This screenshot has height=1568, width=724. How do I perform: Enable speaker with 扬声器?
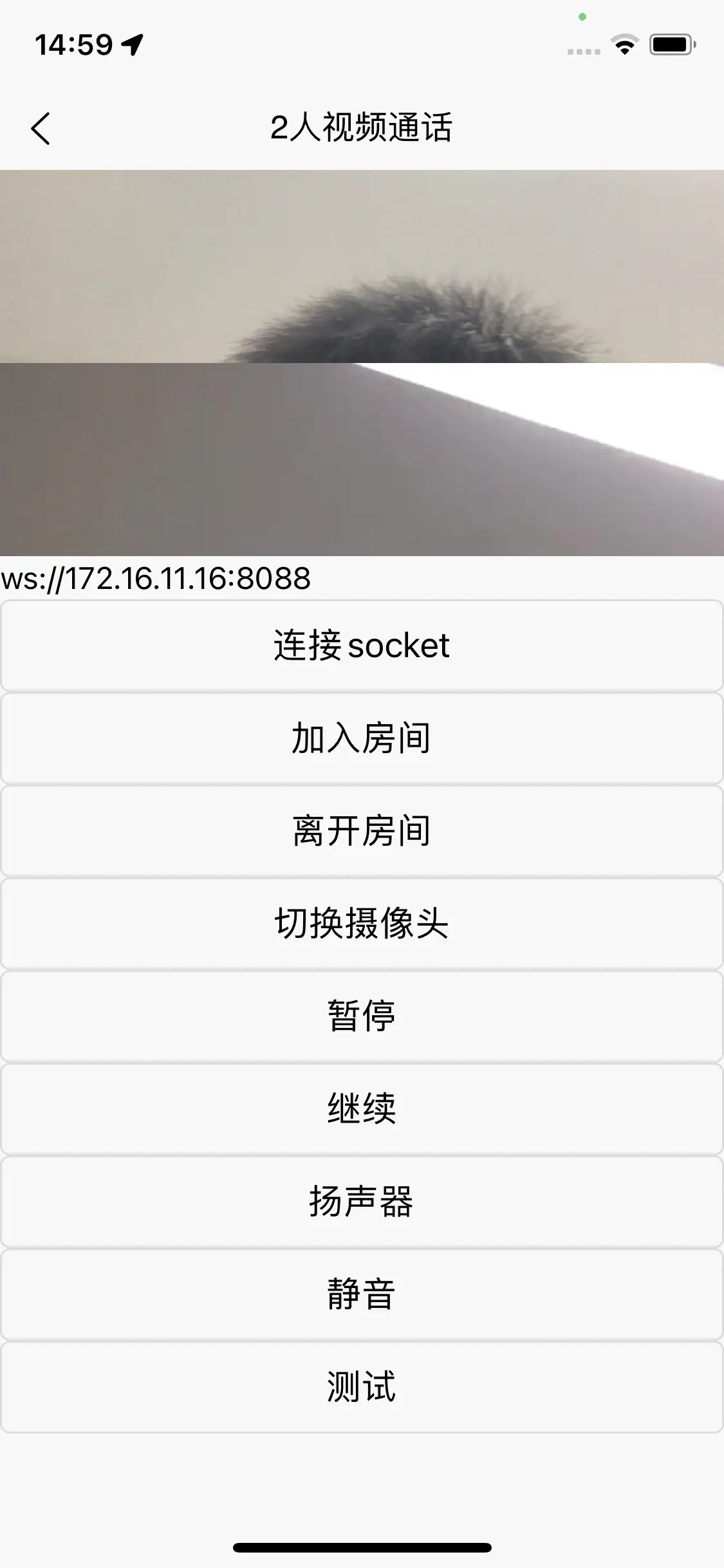click(362, 1202)
